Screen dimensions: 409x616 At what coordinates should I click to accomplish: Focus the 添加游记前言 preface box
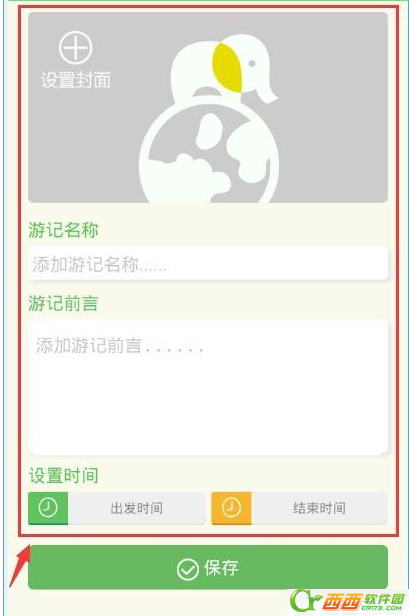[x=208, y=388]
